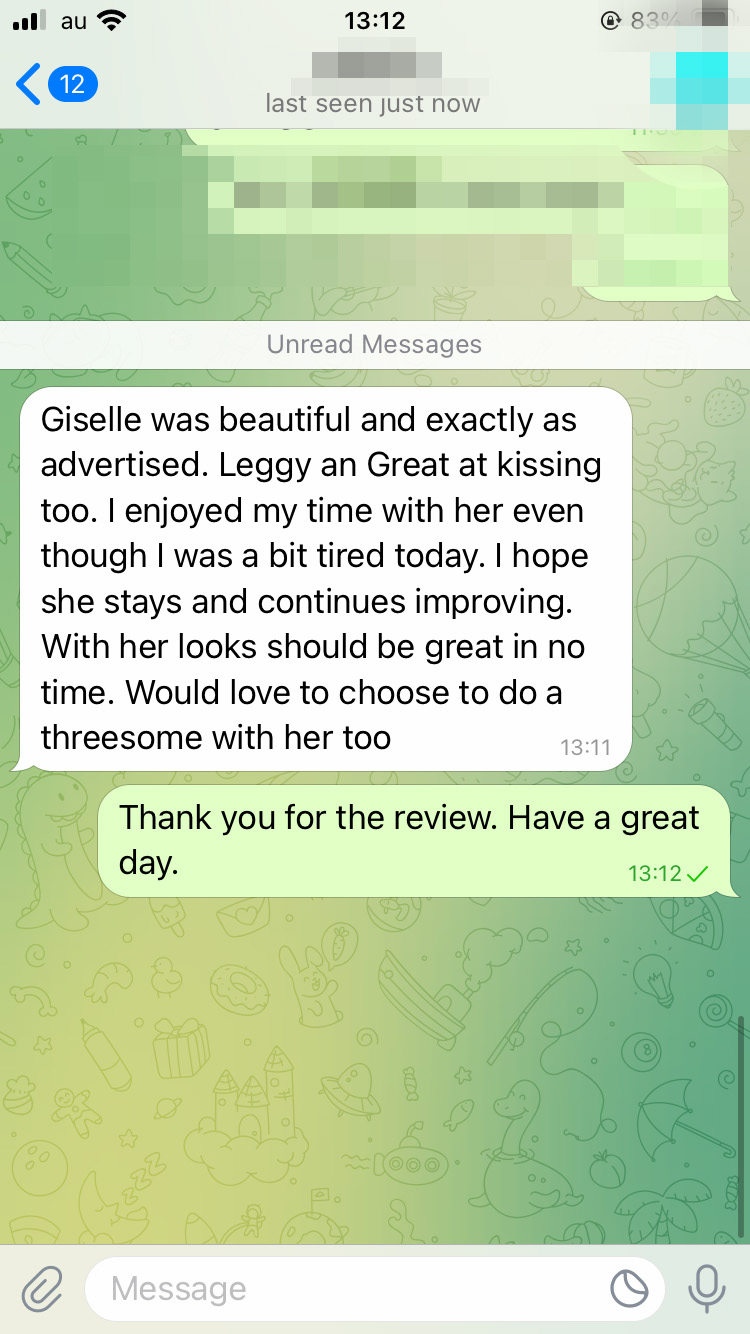Tap the microphone to record voice
This screenshot has width=750, height=1334.
tap(707, 1289)
